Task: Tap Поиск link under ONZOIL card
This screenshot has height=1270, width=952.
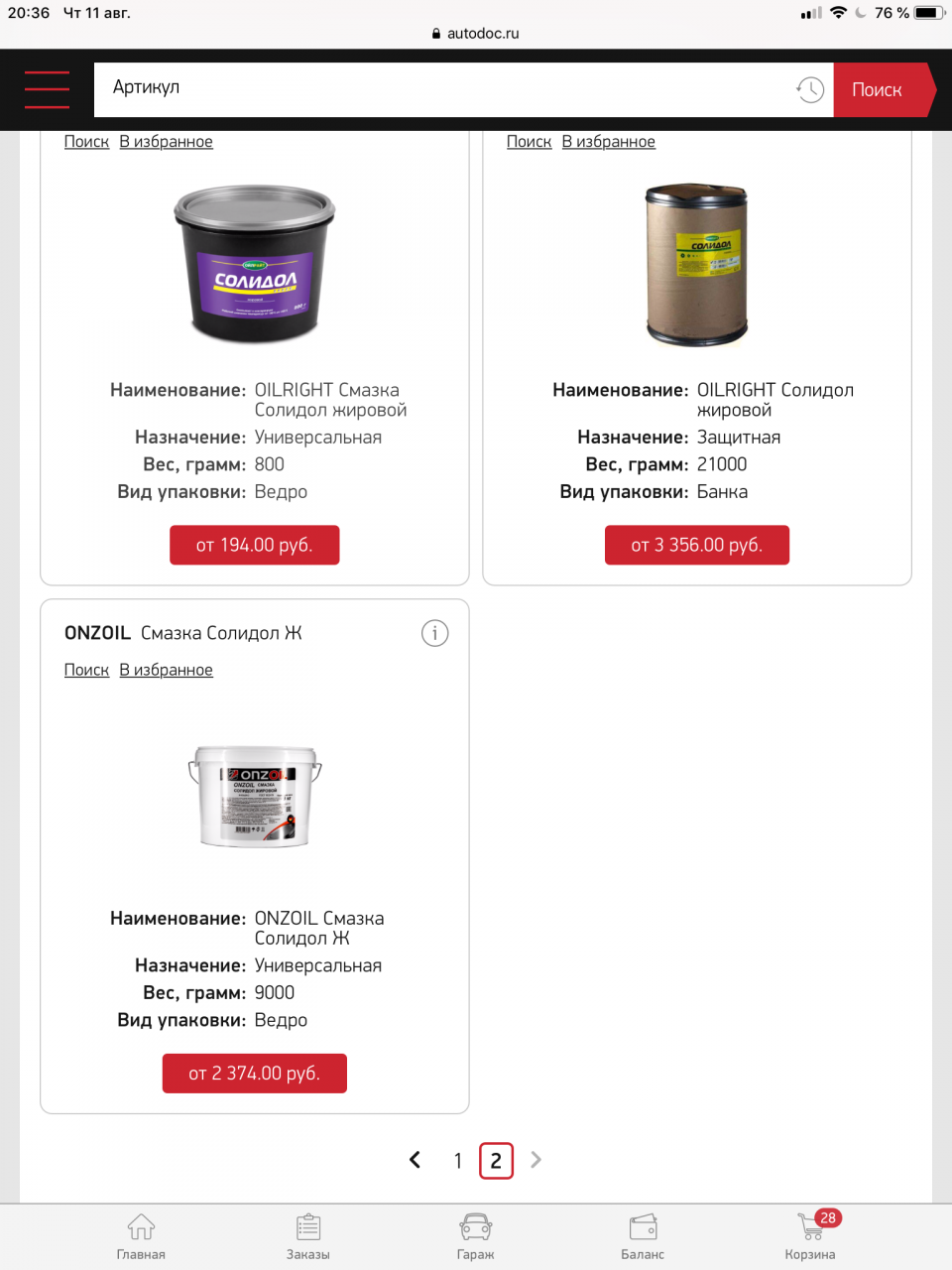Action: coord(86,670)
